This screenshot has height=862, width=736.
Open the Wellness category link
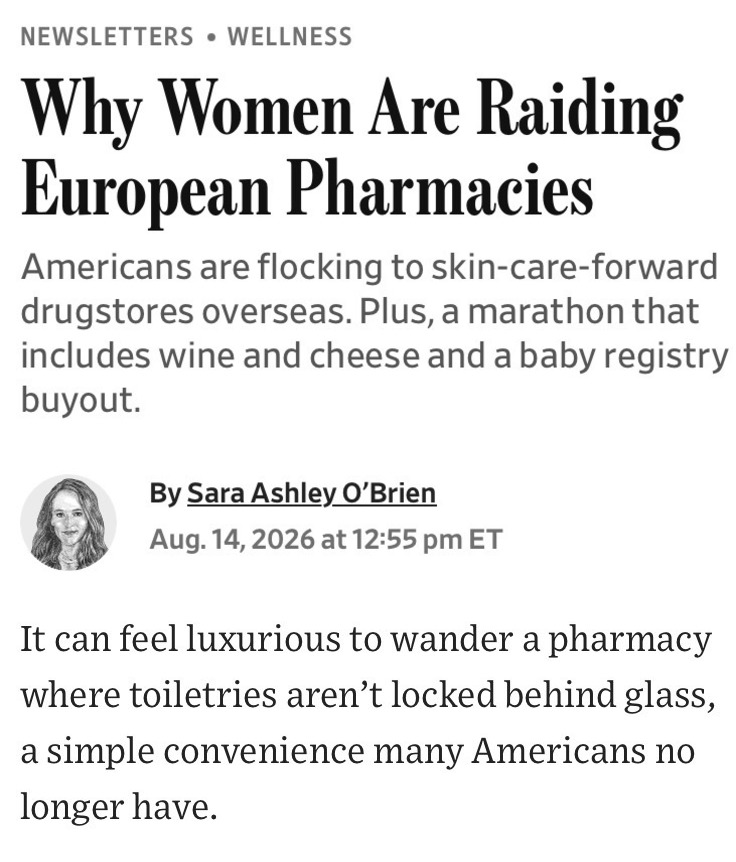[x=290, y=36]
